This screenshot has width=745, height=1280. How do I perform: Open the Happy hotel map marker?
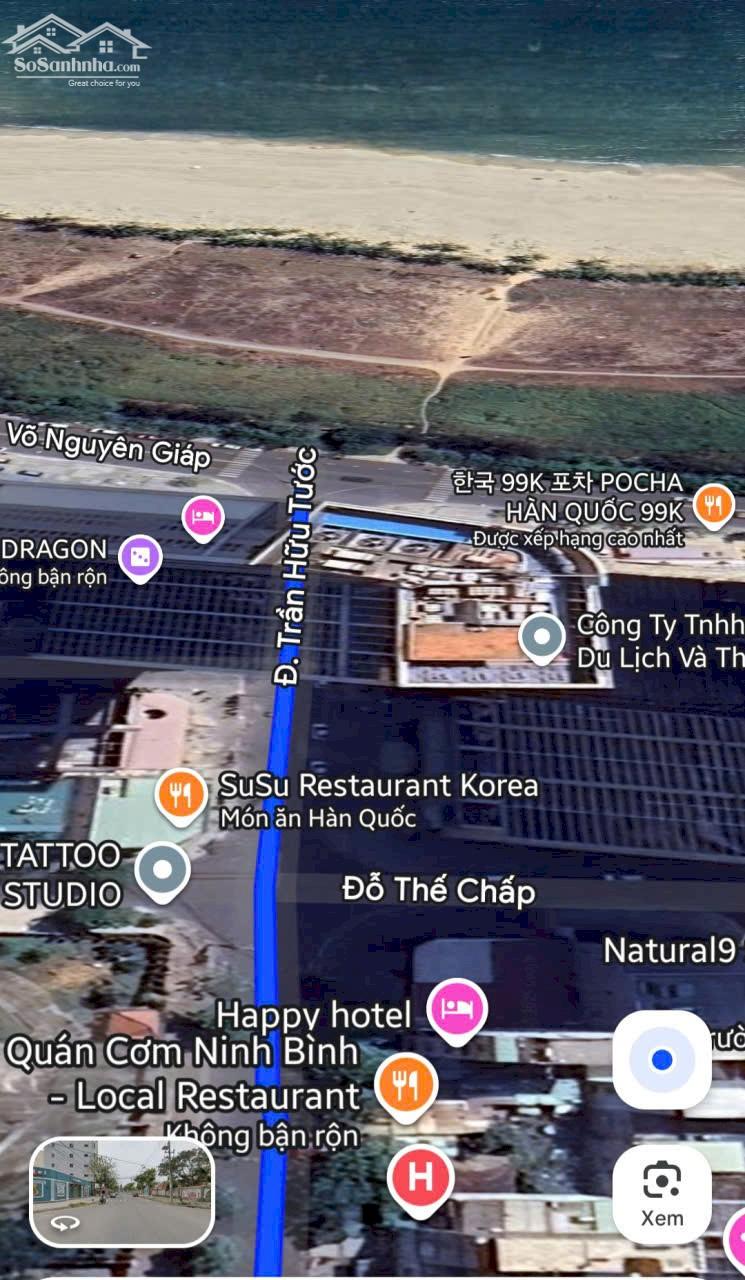tap(457, 1008)
